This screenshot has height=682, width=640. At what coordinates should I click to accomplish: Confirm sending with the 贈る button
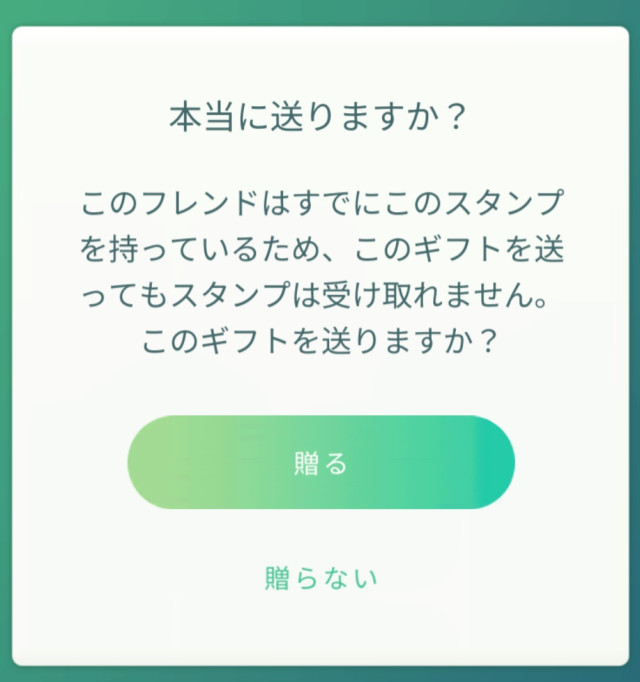coord(320,463)
